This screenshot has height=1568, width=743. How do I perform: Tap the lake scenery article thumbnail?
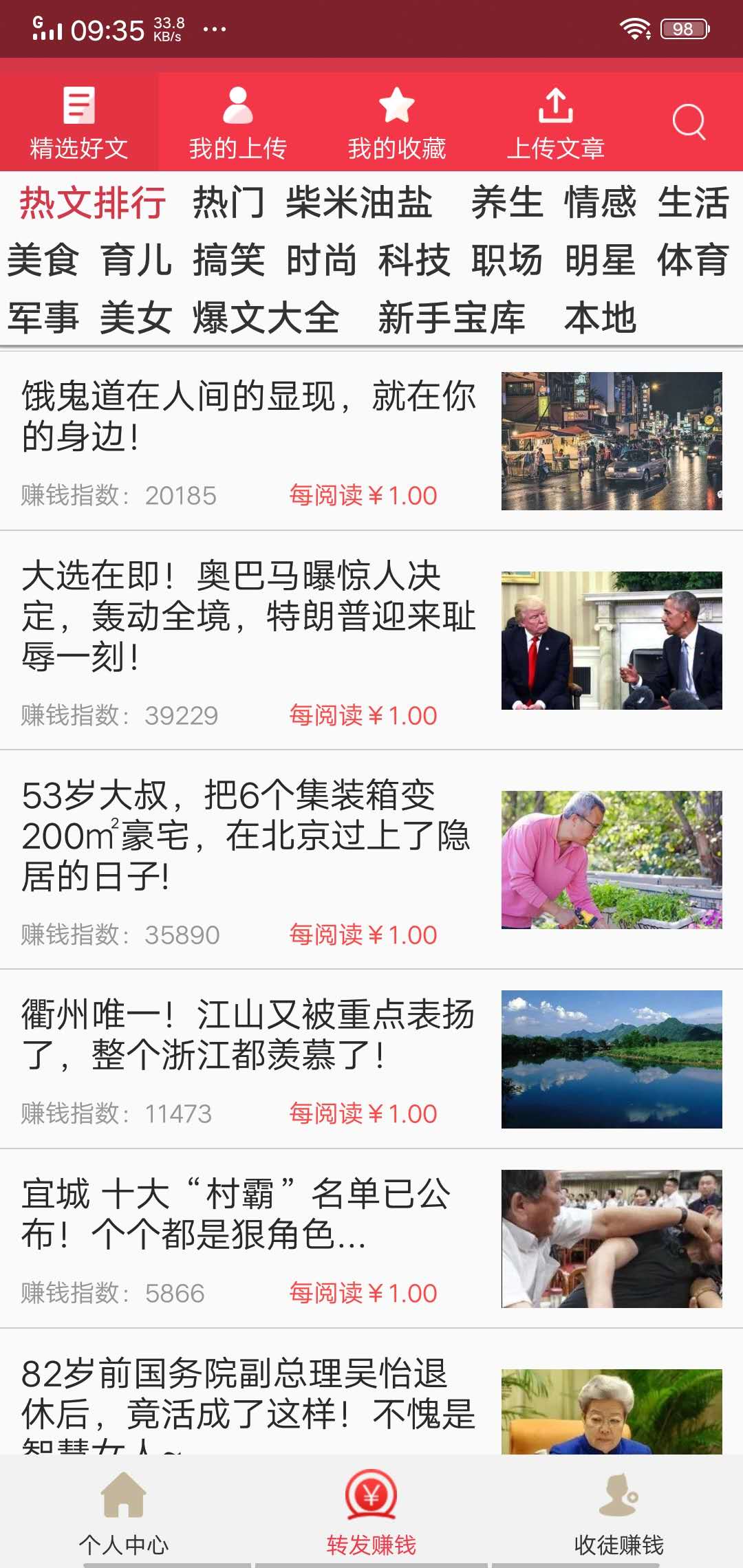(x=612, y=1052)
